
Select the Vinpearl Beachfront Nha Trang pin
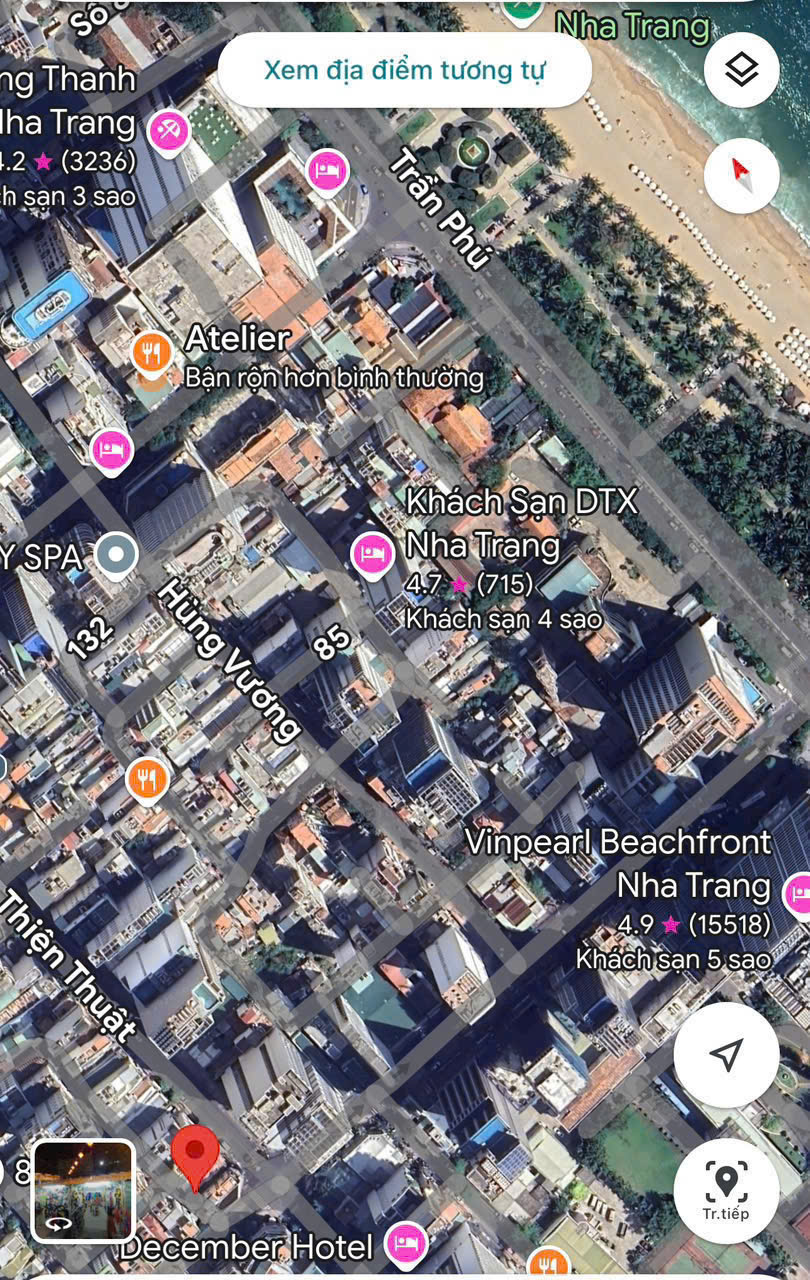[x=799, y=894]
